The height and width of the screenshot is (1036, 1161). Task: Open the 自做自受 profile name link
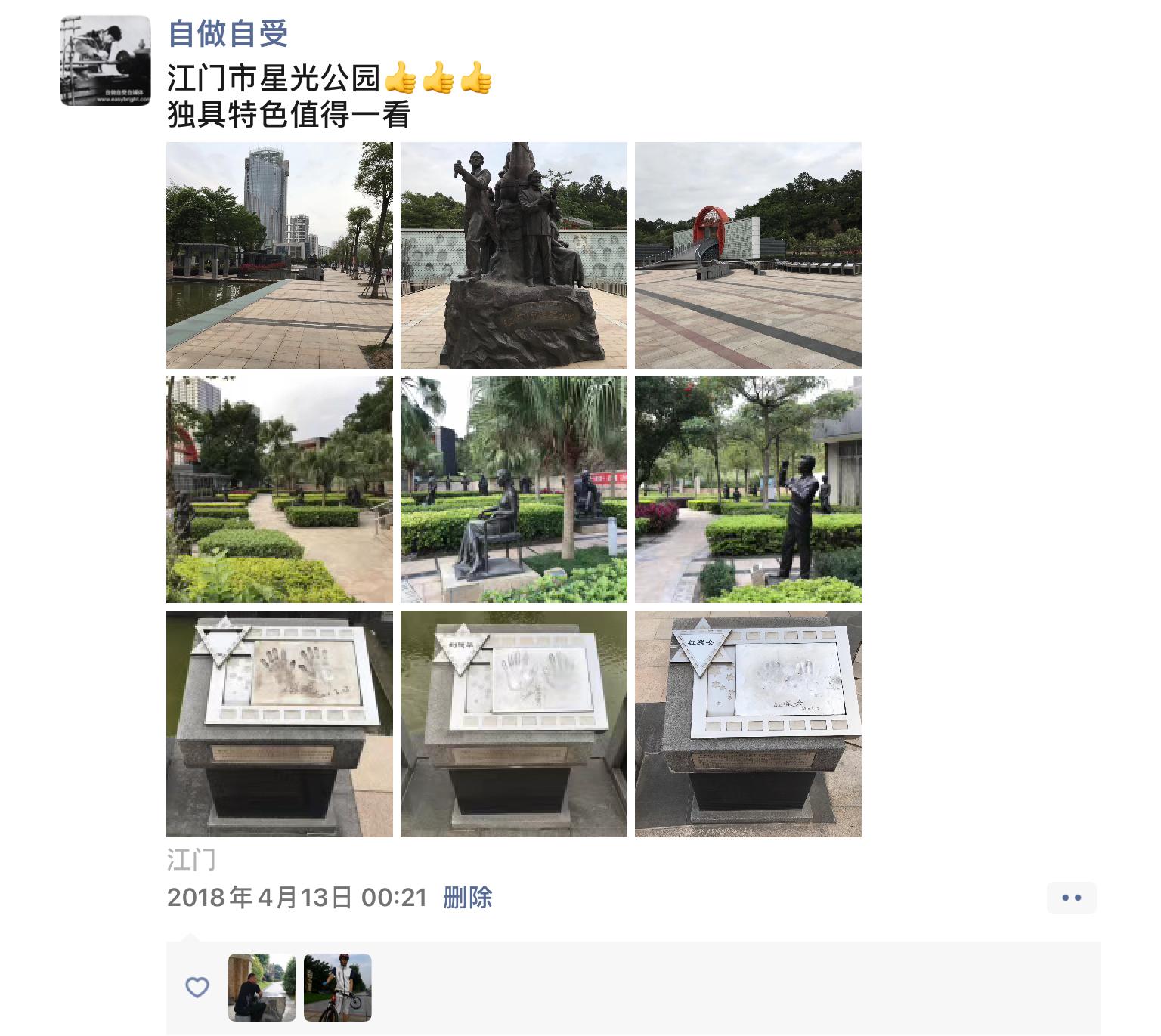[x=228, y=34]
